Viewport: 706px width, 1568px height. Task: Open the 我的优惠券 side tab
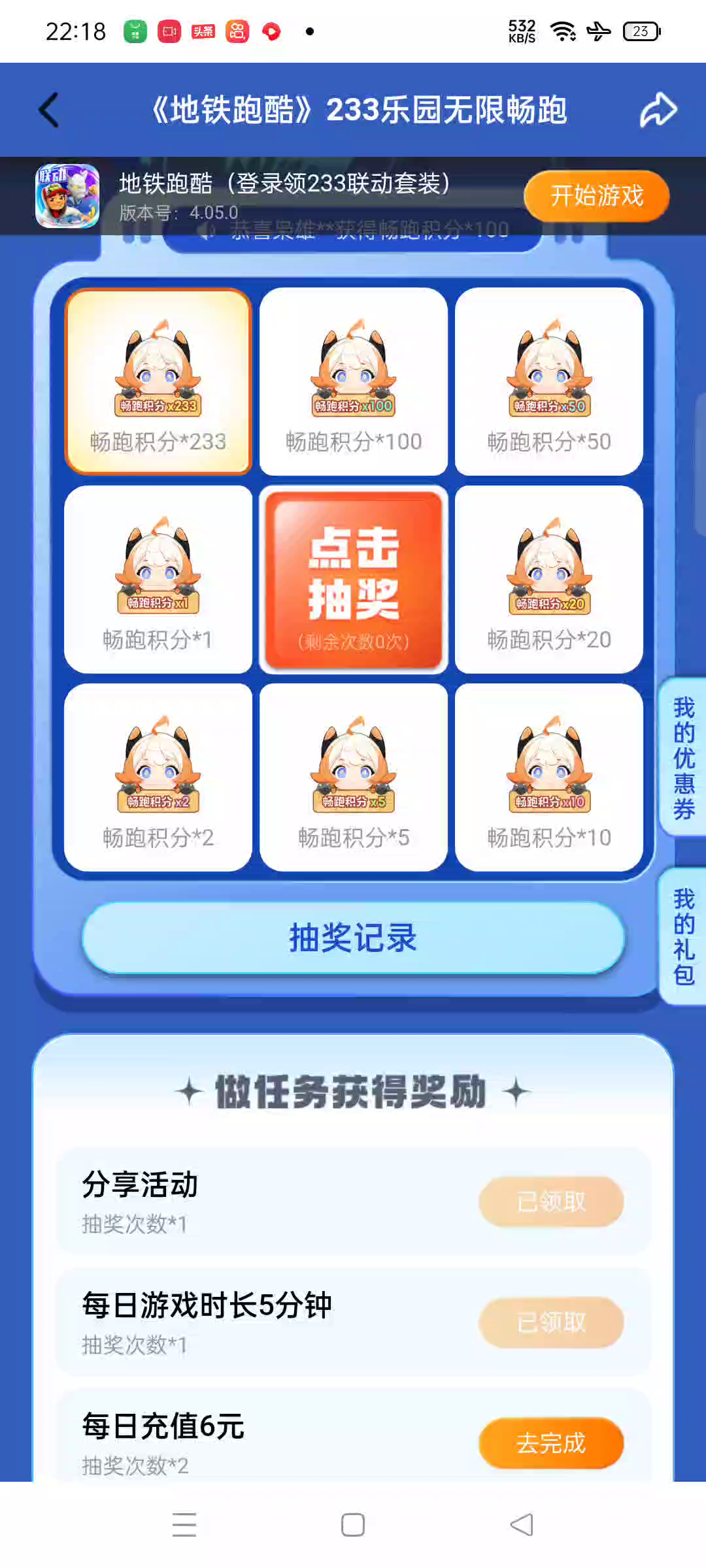pos(683,758)
